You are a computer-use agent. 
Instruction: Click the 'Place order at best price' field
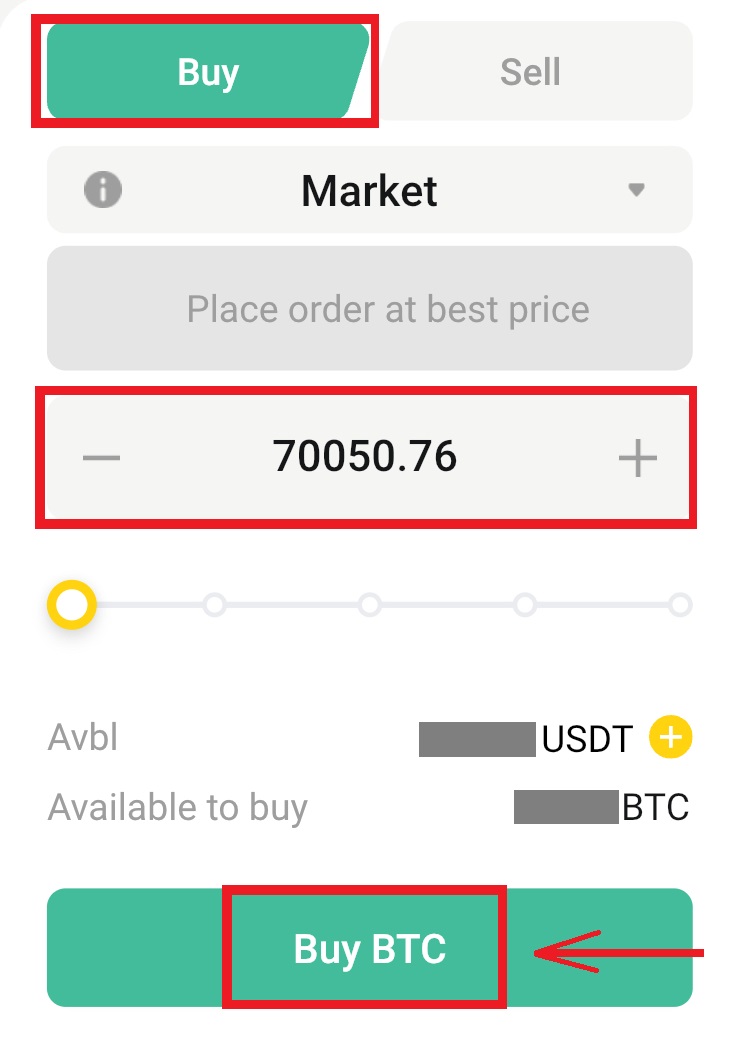(x=368, y=308)
